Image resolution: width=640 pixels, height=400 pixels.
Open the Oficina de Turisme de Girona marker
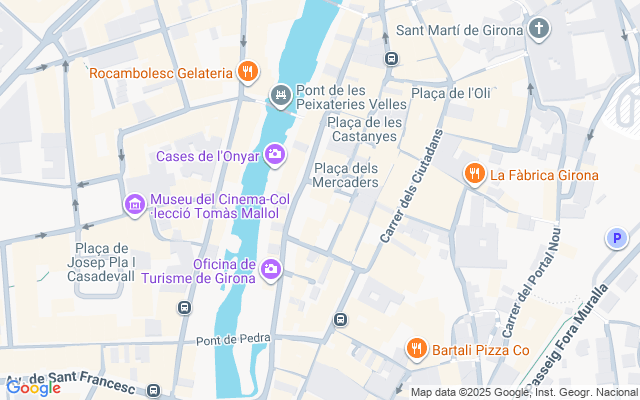coord(271,269)
